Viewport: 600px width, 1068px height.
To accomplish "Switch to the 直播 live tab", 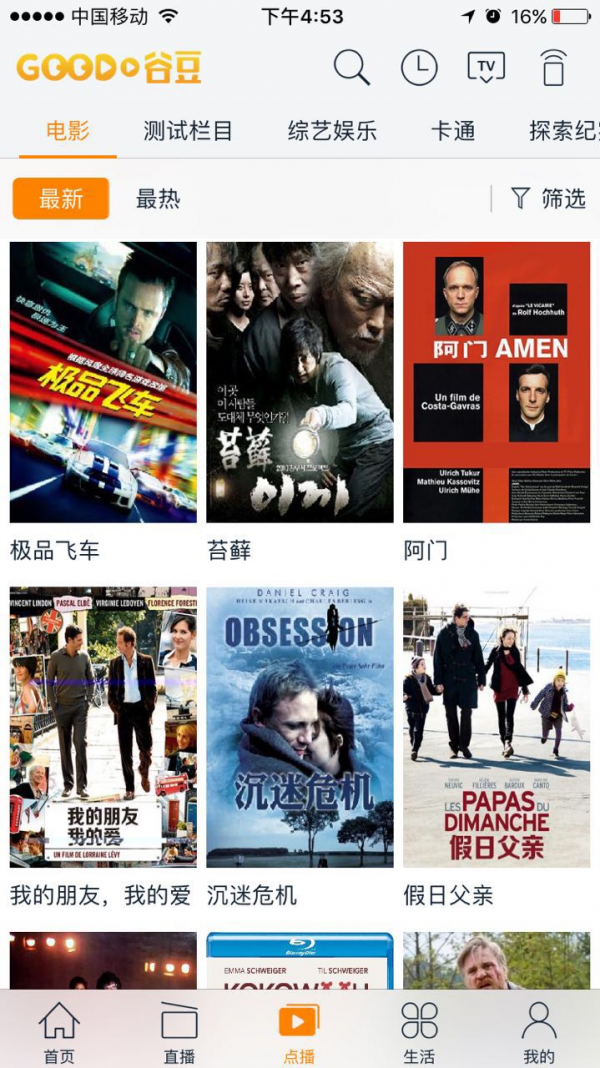I will 179,1032.
